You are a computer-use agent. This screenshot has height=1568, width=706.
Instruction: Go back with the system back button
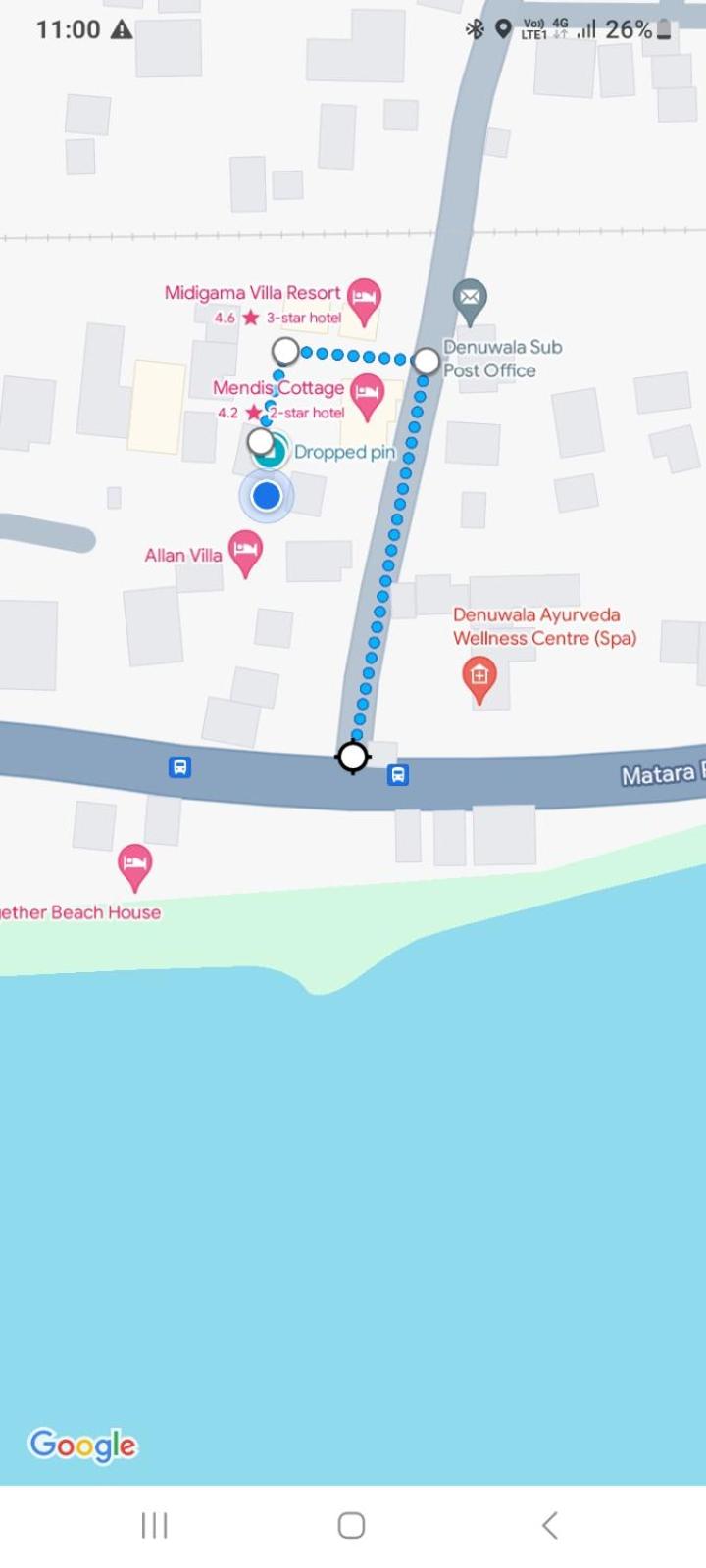(x=550, y=1525)
